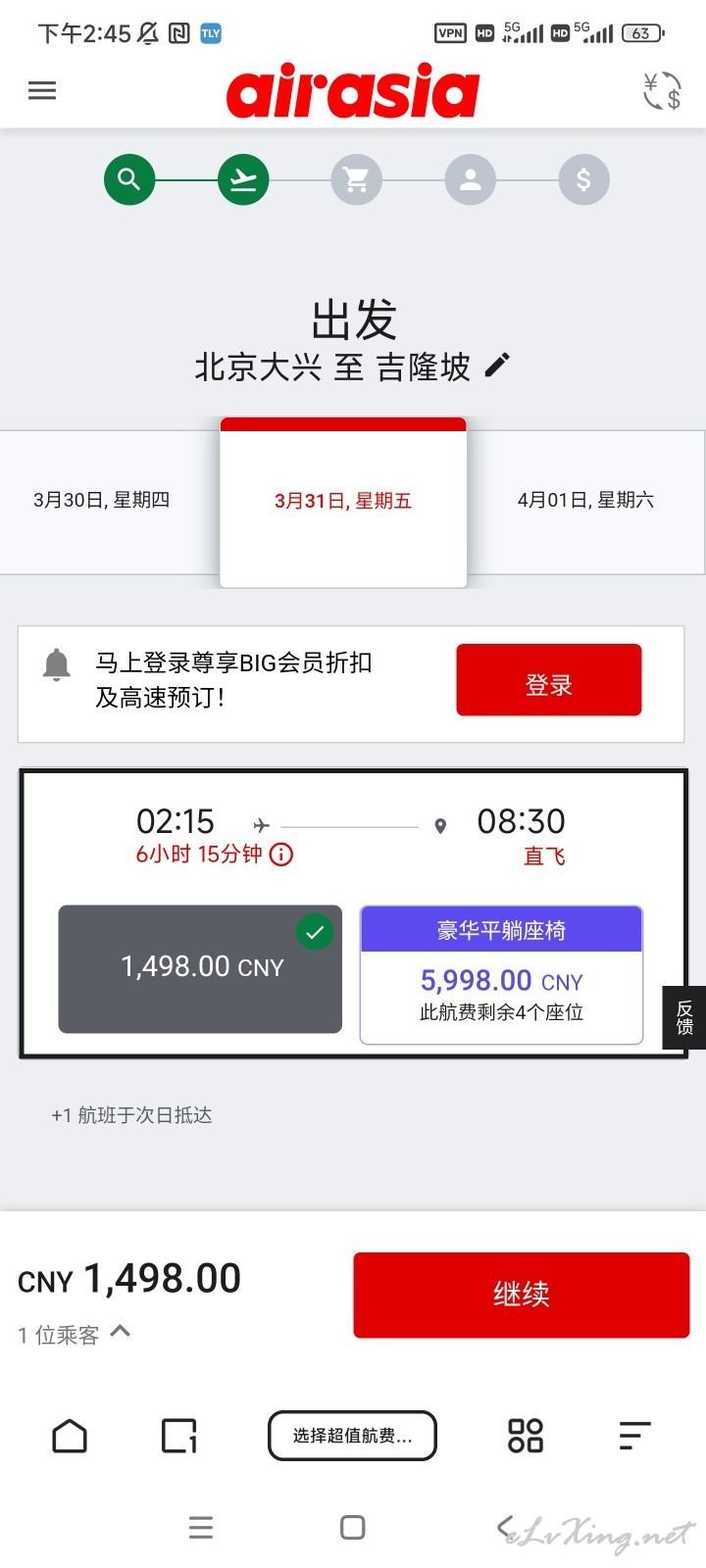Select the 4月01日 星期六 date

point(586,501)
